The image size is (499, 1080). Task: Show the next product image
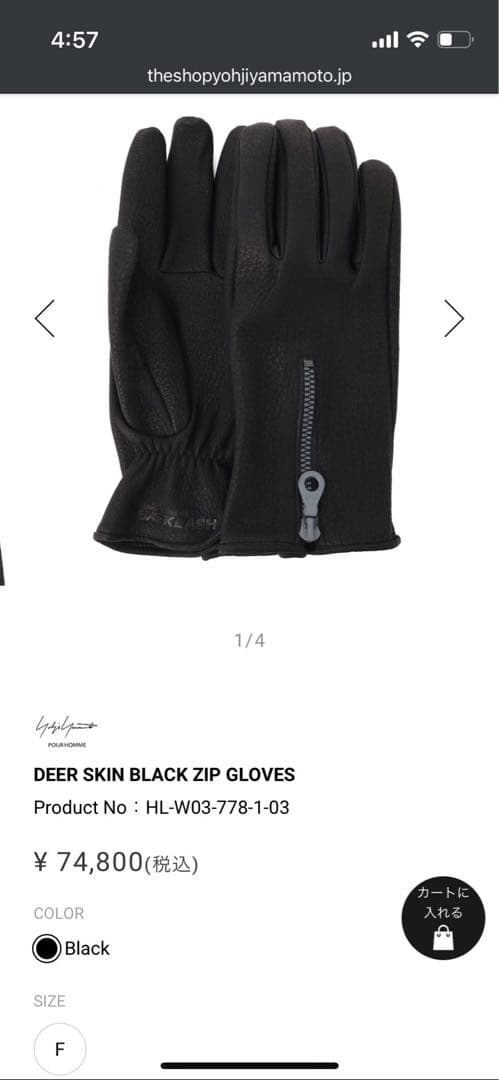click(x=454, y=318)
